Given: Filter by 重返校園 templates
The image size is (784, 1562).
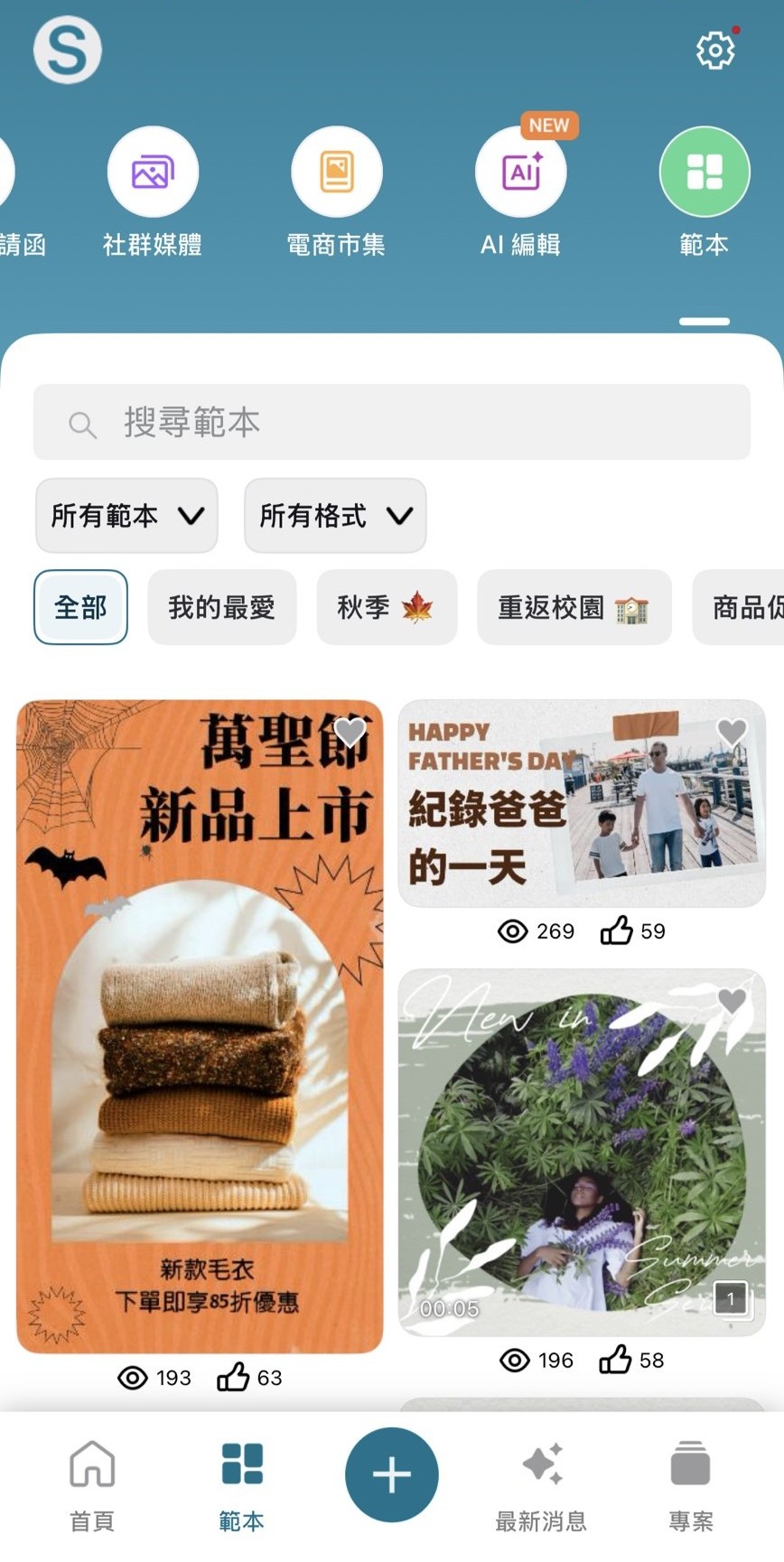Looking at the screenshot, I should (574, 607).
